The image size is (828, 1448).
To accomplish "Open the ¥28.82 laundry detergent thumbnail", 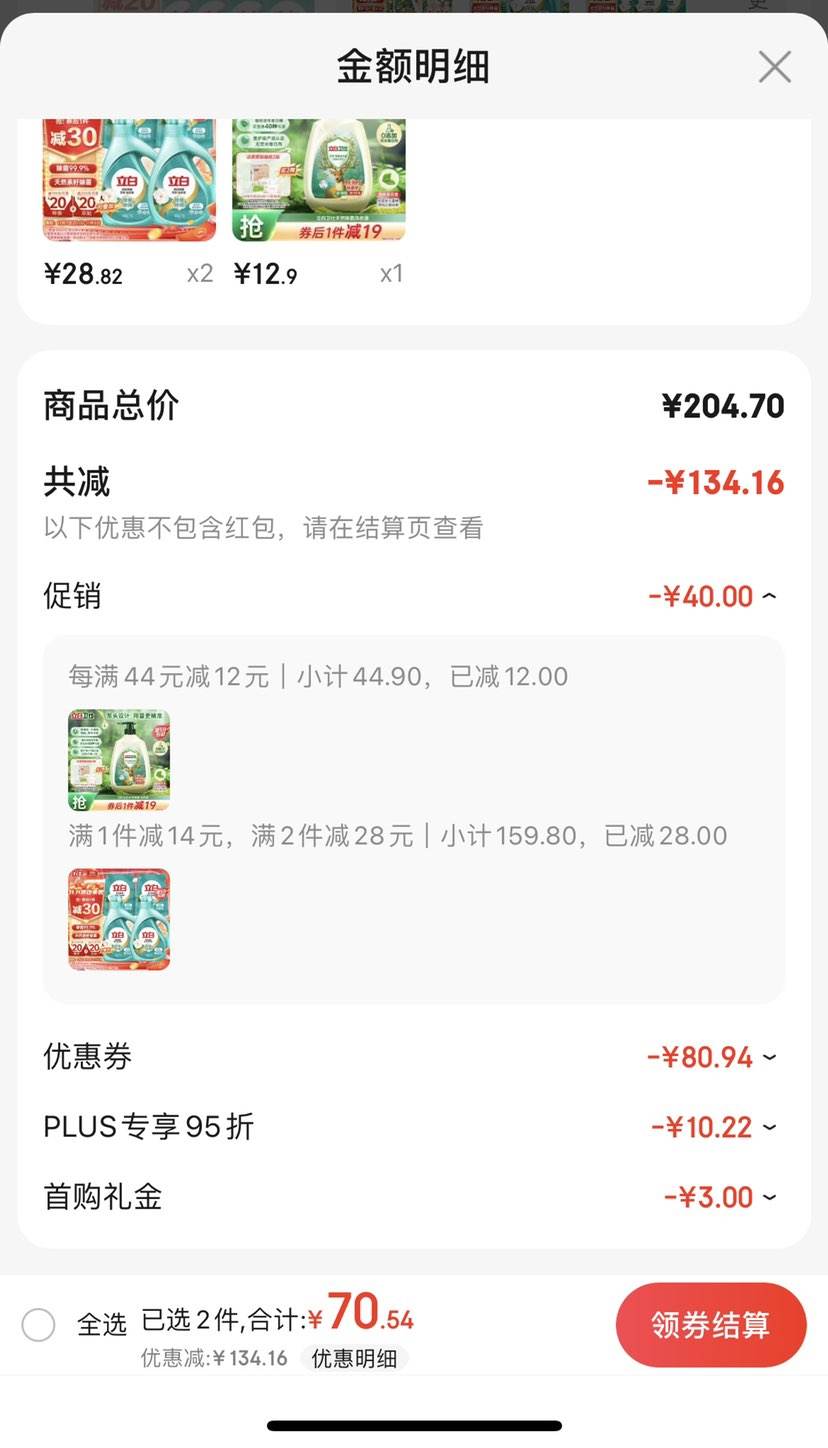I will (x=128, y=180).
